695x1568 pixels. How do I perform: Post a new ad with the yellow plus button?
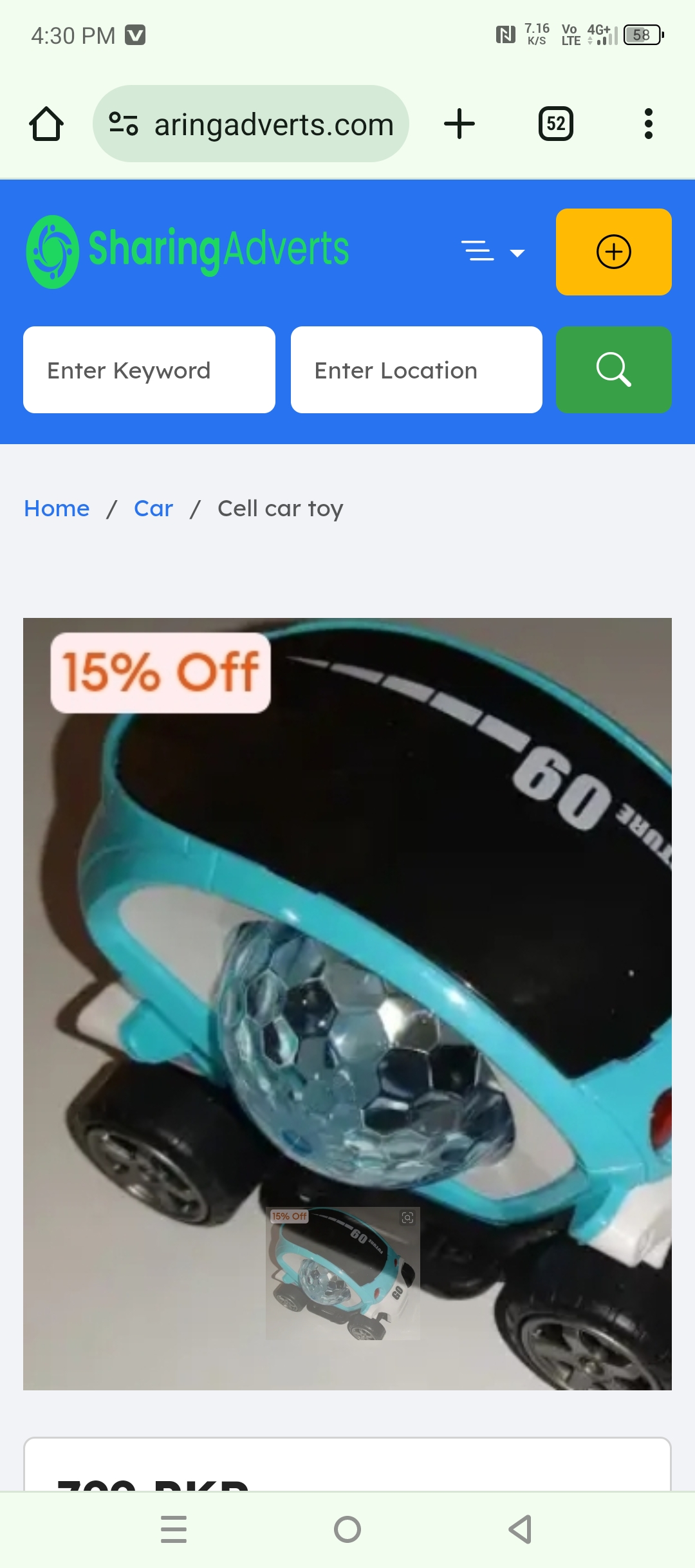[x=613, y=252]
